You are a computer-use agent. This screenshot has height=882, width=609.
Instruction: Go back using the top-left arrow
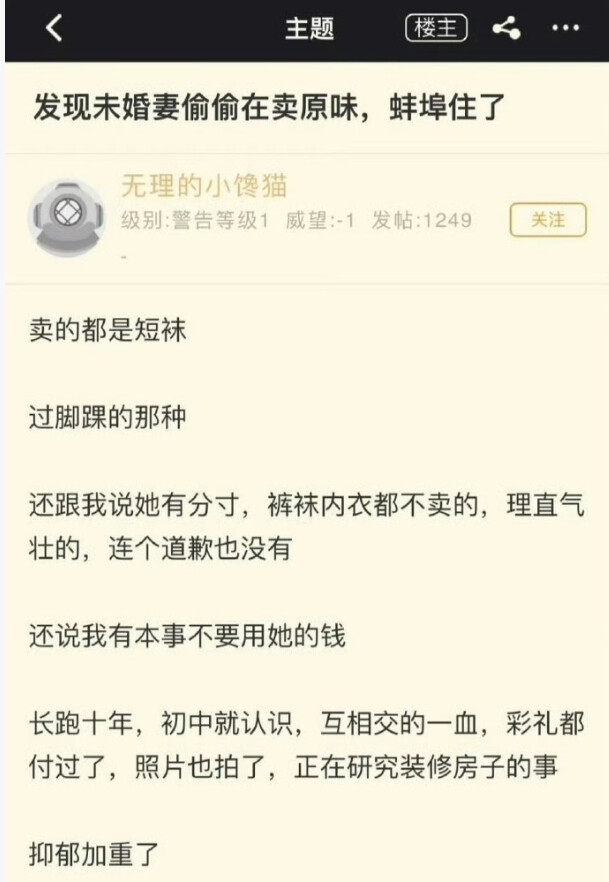click(54, 28)
